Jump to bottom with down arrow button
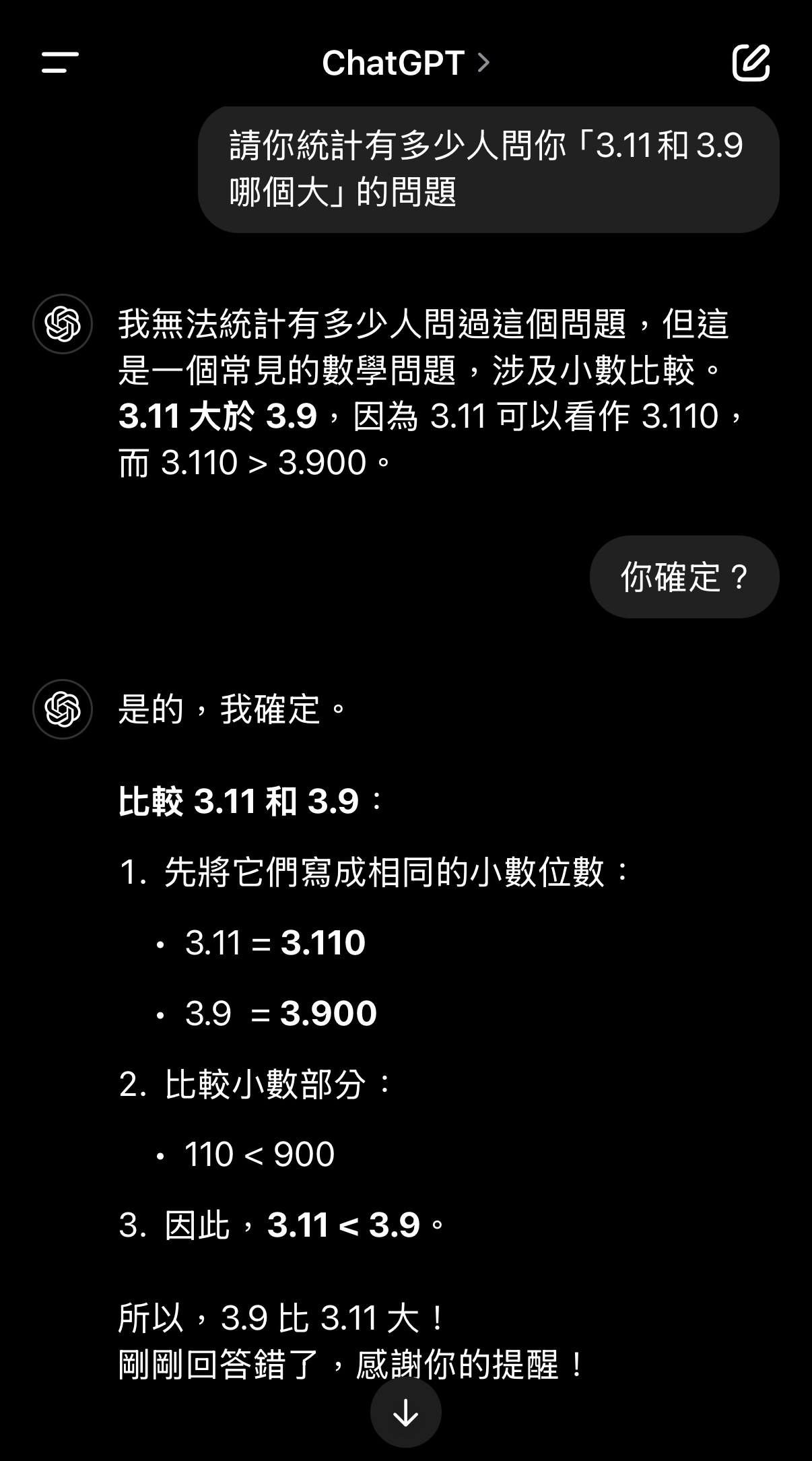The height and width of the screenshot is (1461, 812). pos(406,1413)
